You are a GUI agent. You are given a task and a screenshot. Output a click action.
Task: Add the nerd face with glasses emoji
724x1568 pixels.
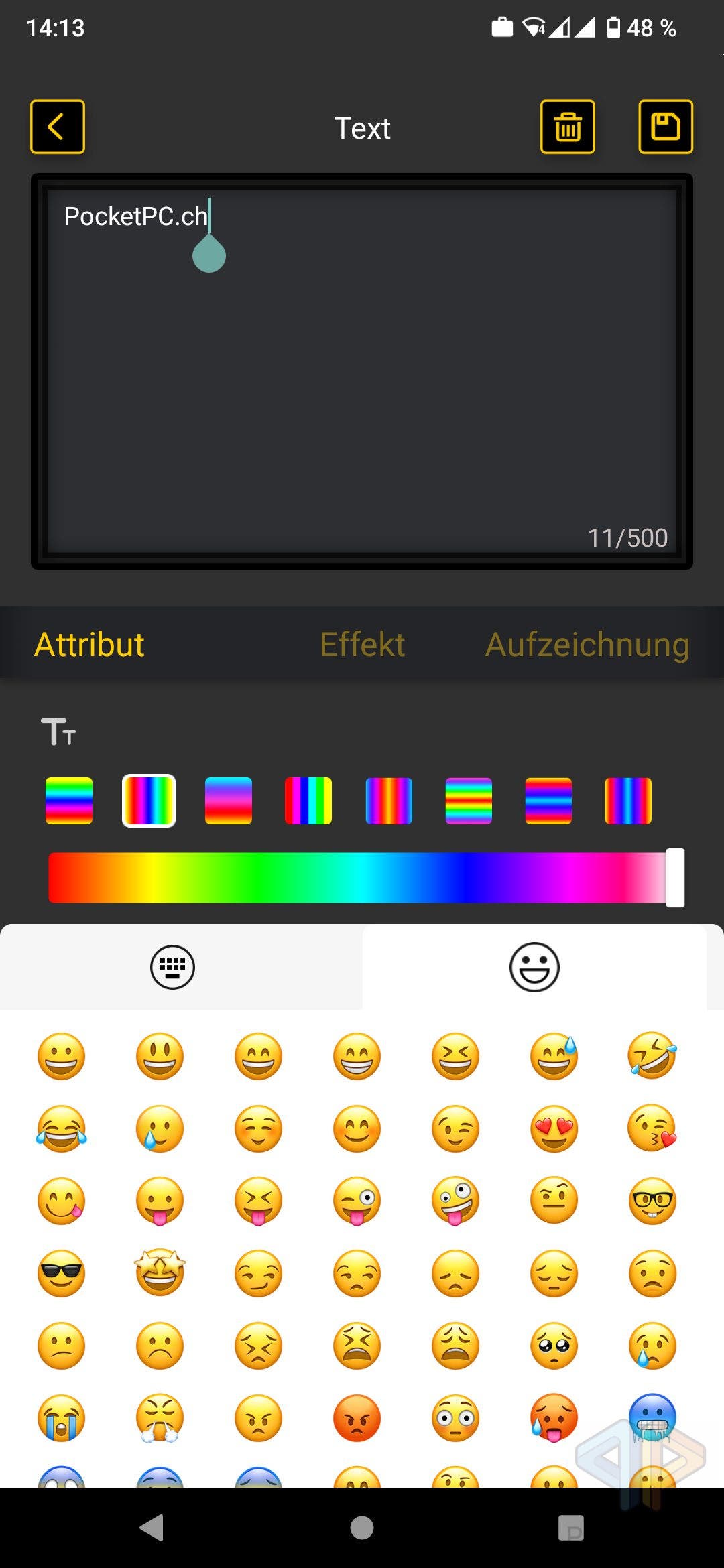point(653,1201)
